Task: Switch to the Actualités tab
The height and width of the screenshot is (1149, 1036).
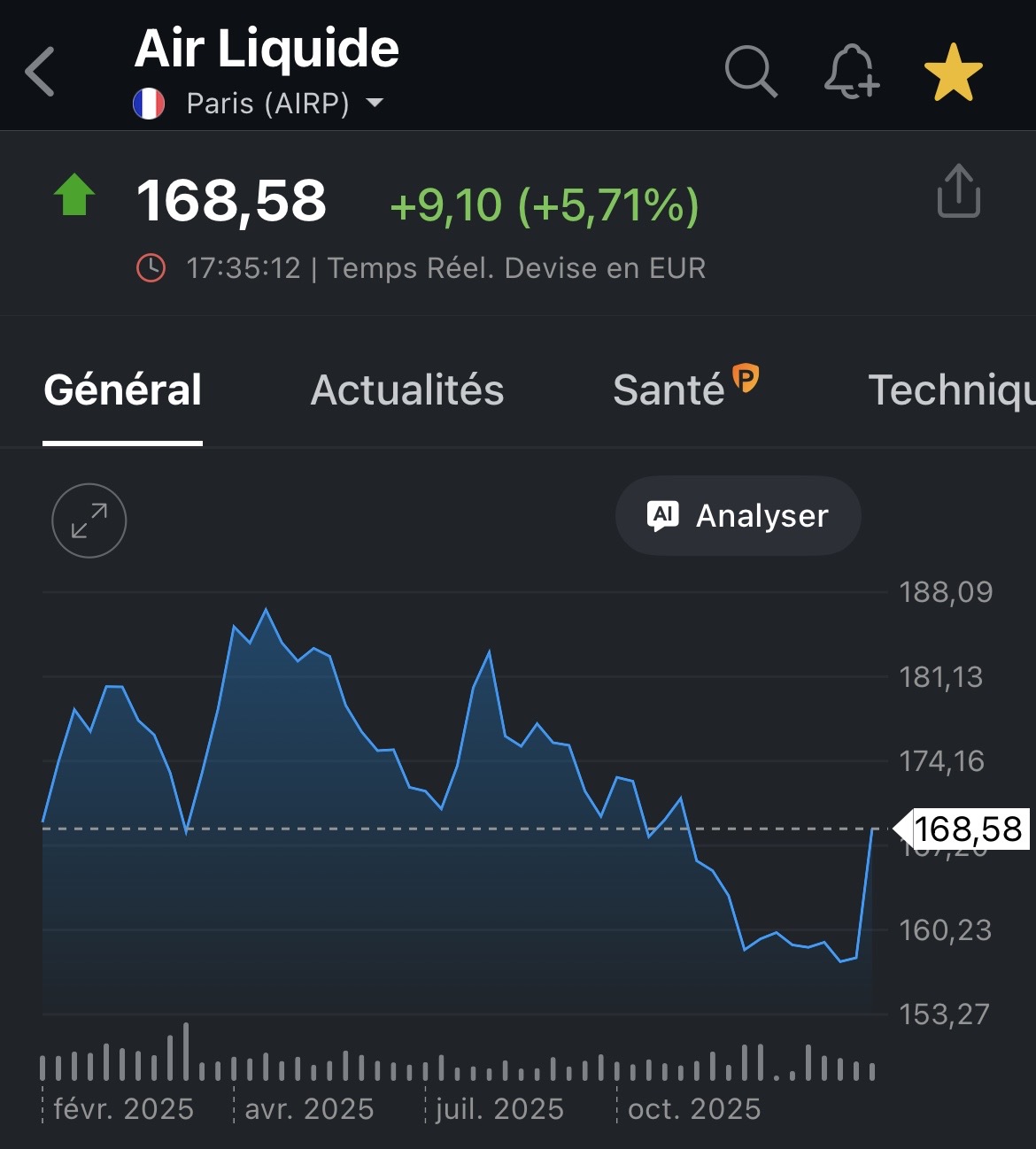Action: [407, 390]
